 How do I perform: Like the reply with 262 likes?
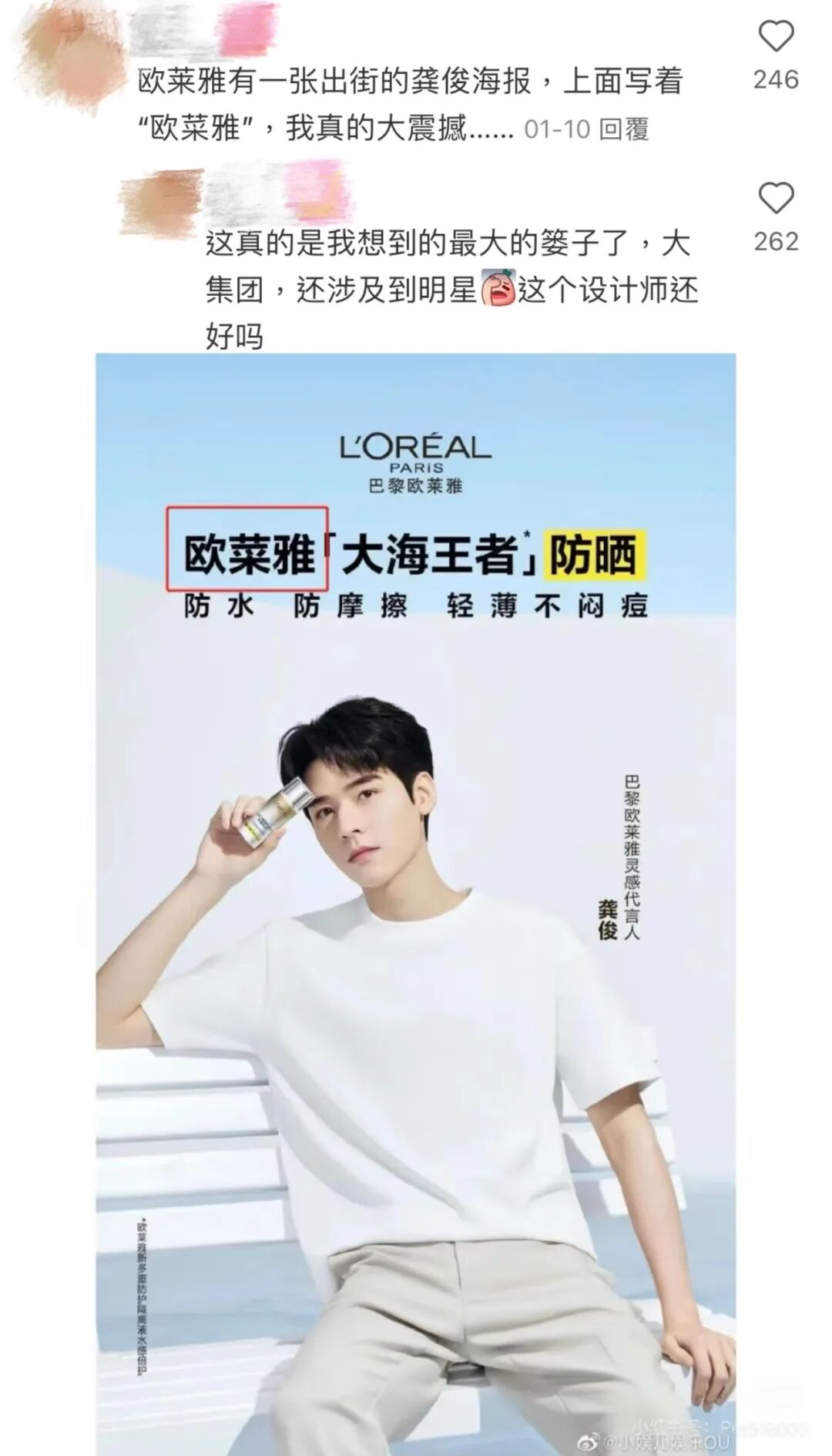(x=776, y=198)
